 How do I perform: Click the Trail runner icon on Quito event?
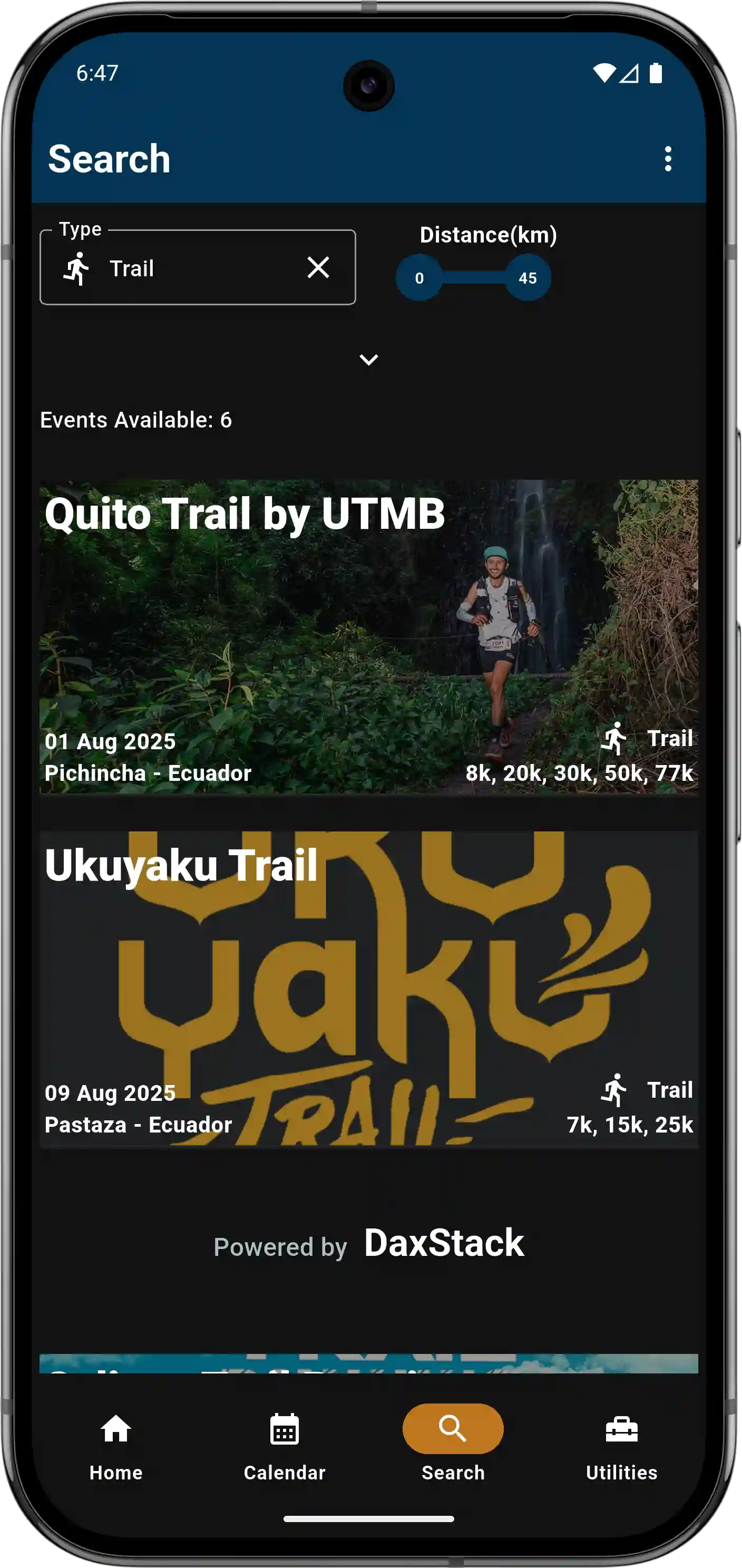tap(616, 738)
